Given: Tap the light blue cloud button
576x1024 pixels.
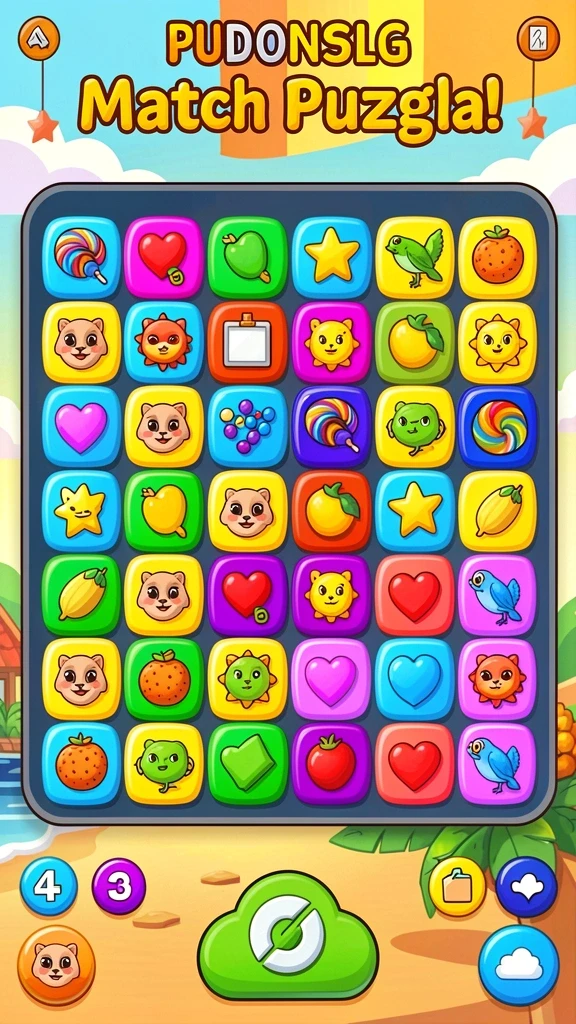Looking at the screenshot, I should coord(519,965).
